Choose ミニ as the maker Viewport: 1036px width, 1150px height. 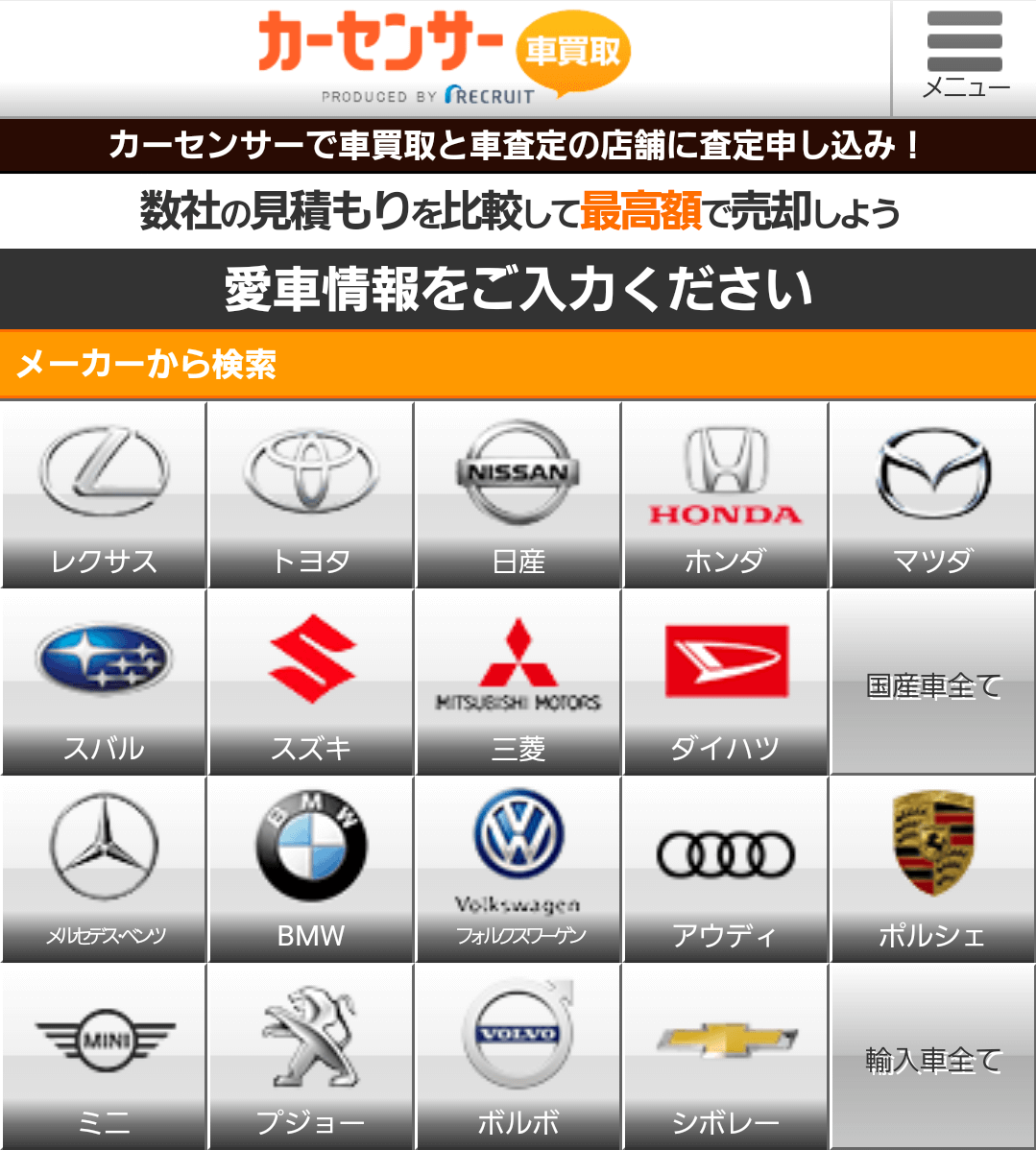point(104,1056)
